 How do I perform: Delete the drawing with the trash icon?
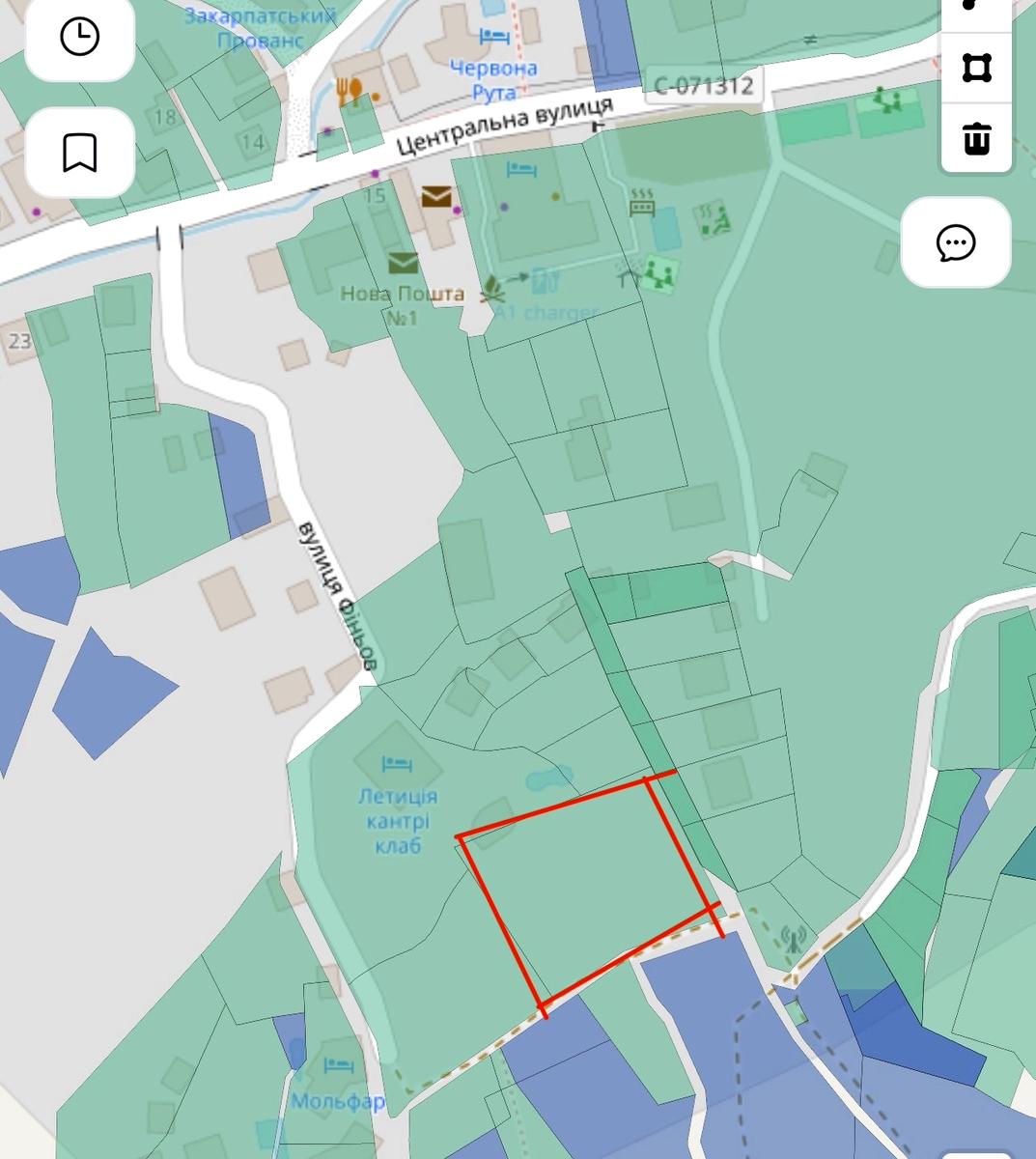tap(976, 138)
